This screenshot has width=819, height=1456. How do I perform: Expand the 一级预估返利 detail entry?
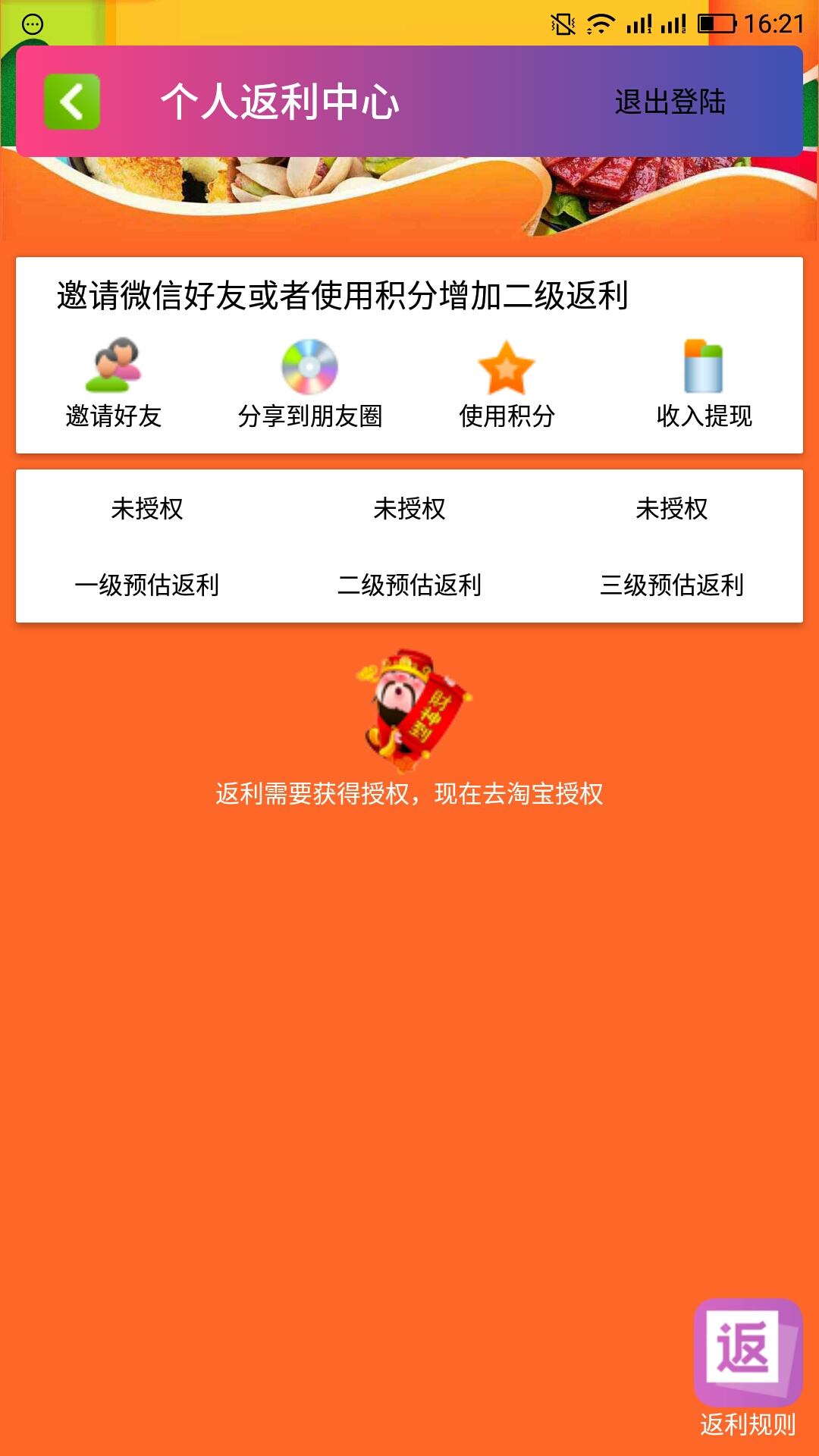click(x=146, y=585)
